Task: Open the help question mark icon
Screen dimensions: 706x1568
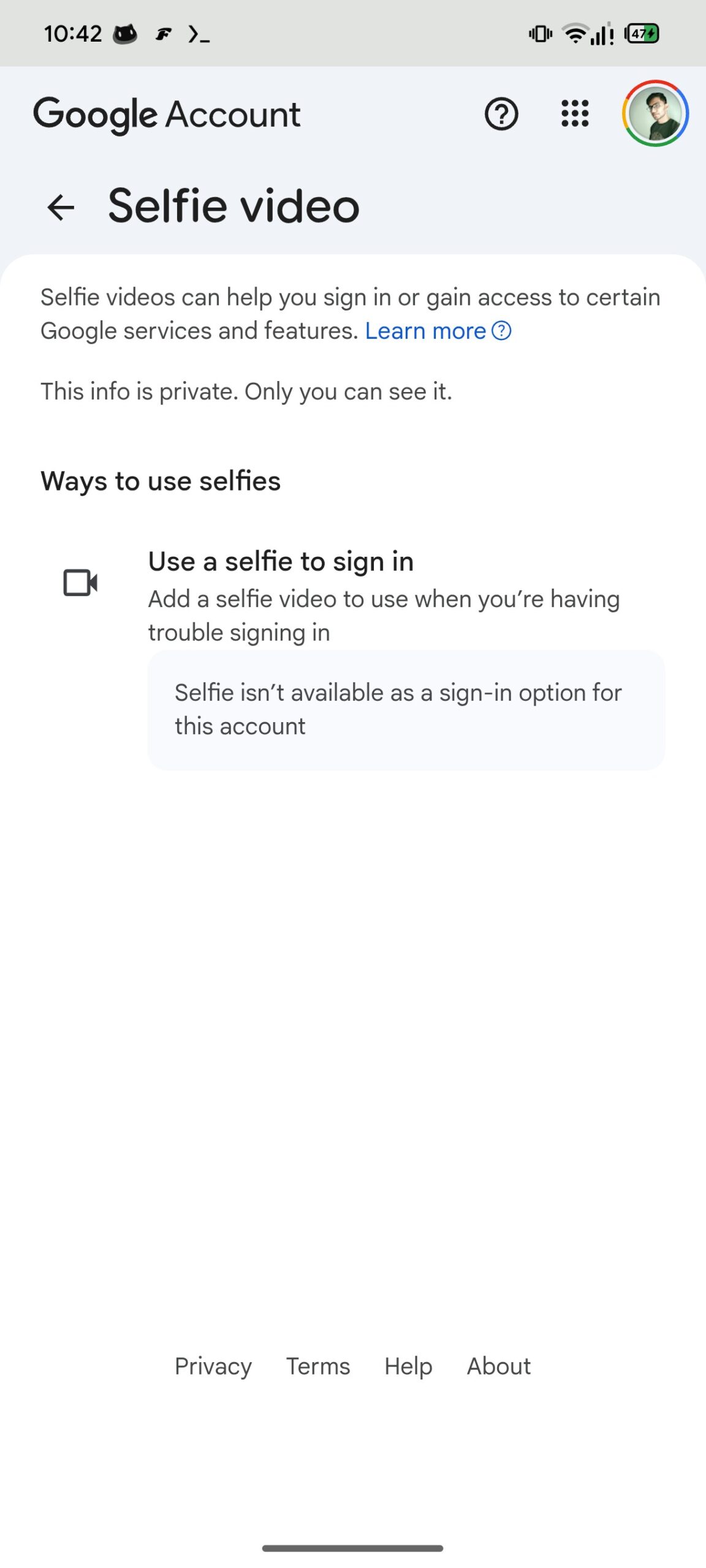Action: [501, 114]
